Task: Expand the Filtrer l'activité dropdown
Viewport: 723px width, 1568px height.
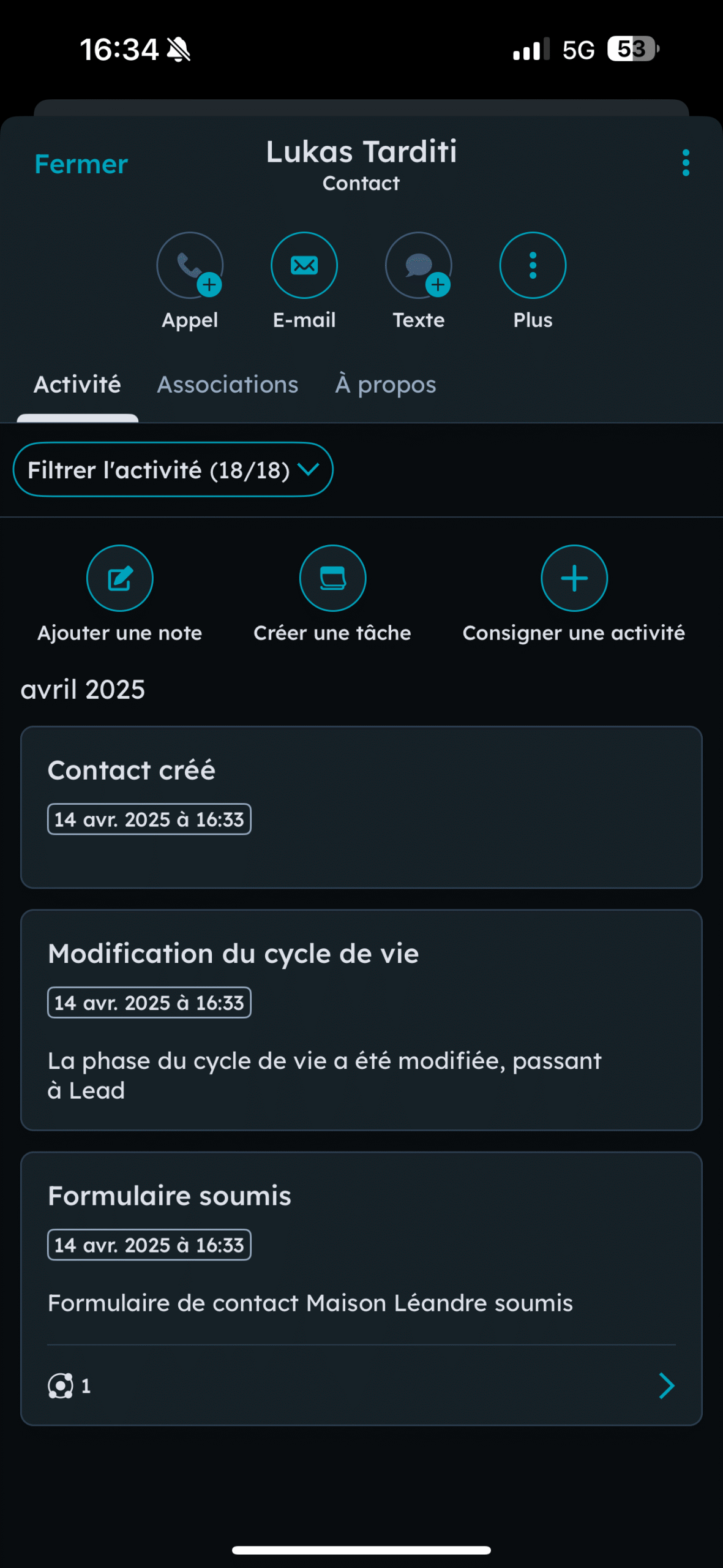Action: 173,470
